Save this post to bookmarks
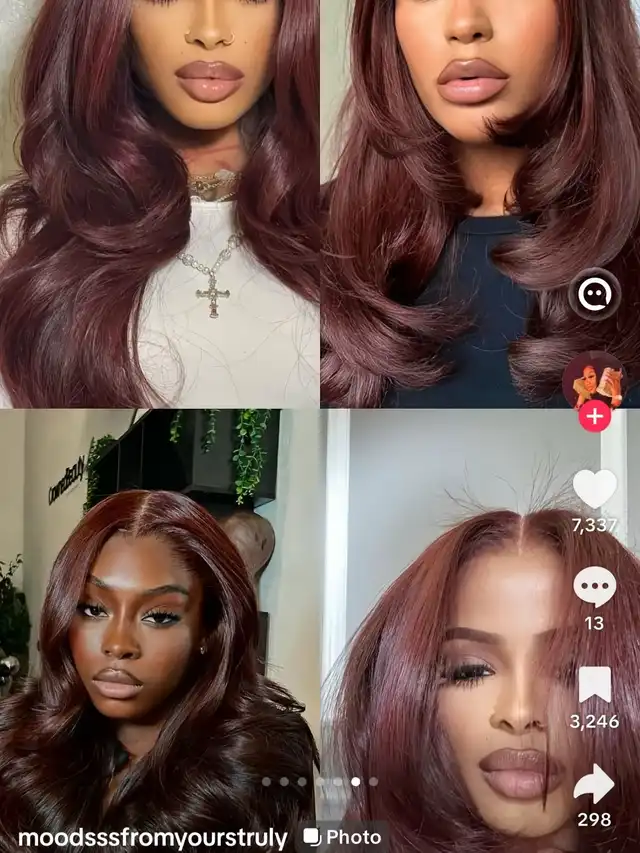 click(x=594, y=685)
